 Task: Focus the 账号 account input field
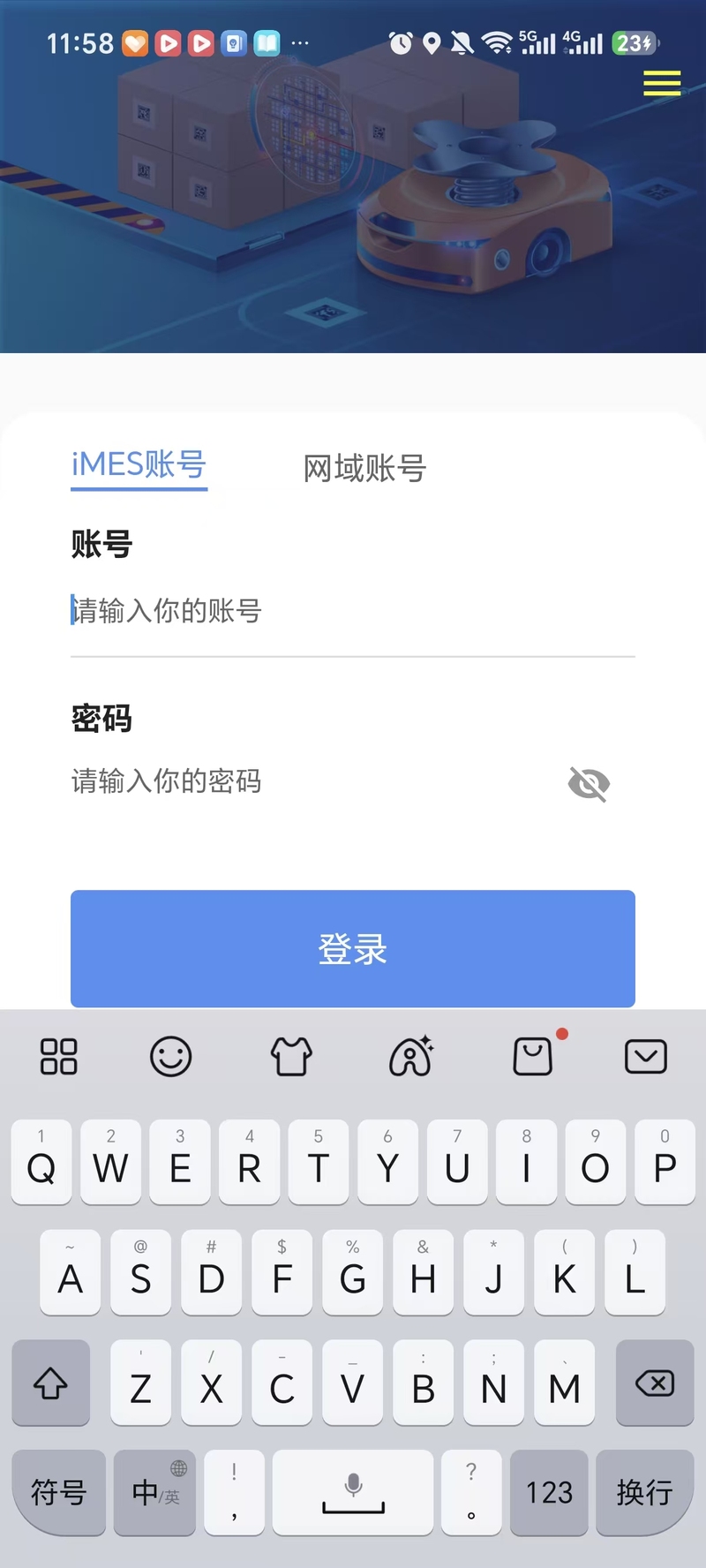click(353, 611)
